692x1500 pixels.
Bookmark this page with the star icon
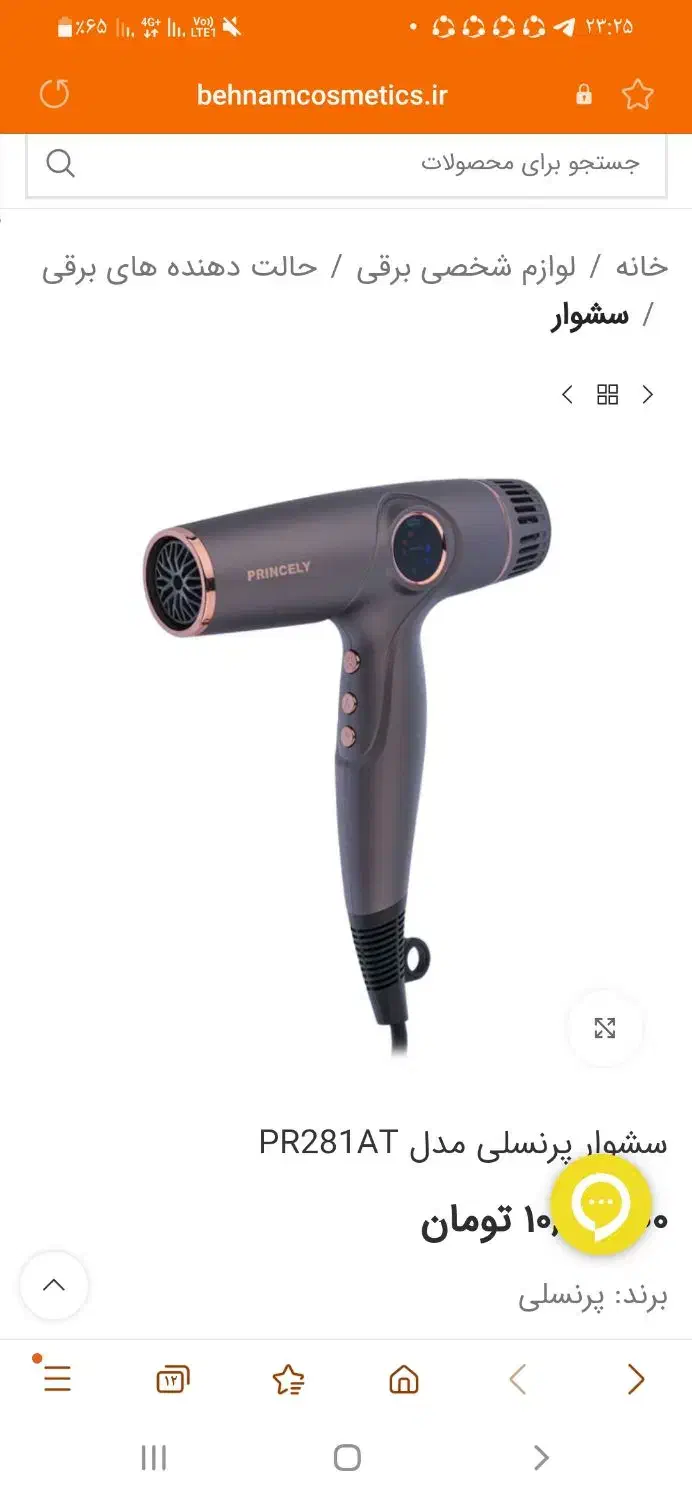[x=637, y=95]
